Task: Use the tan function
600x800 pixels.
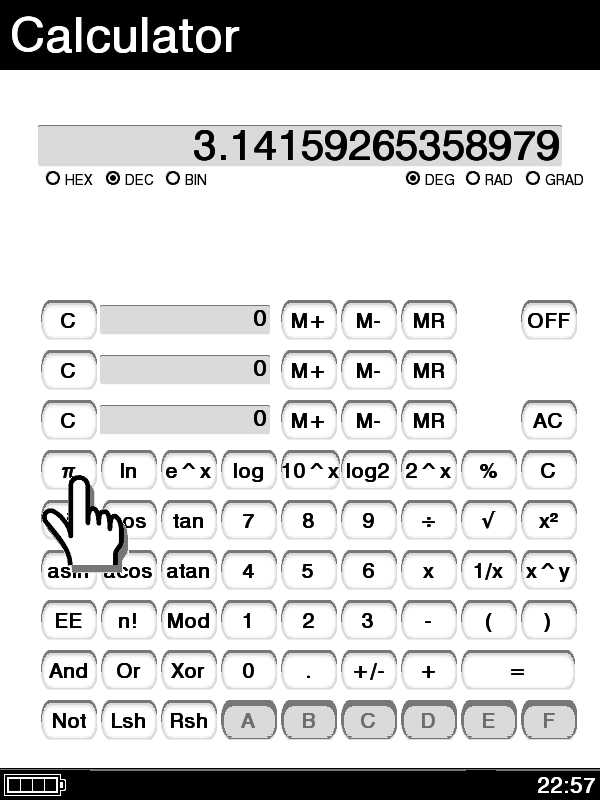Action: 188,521
